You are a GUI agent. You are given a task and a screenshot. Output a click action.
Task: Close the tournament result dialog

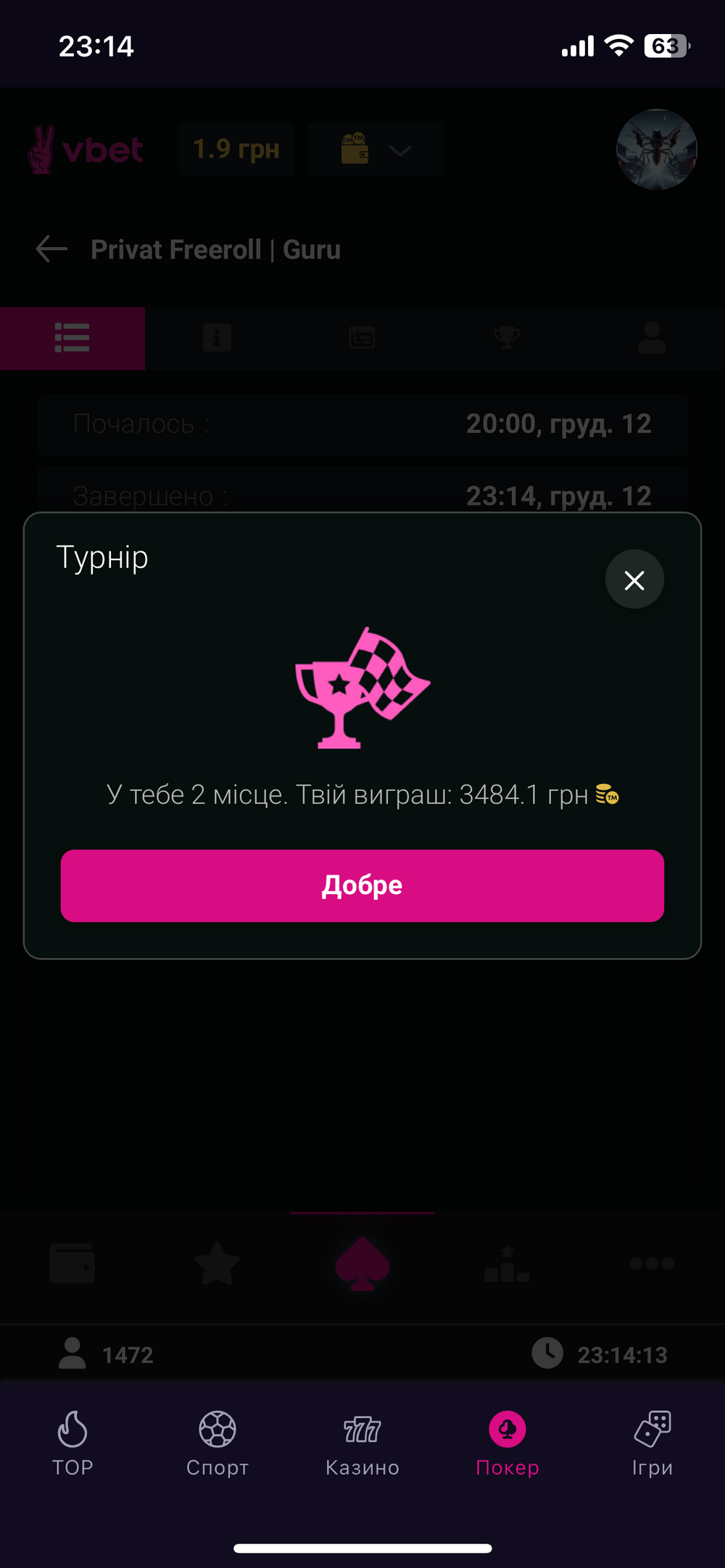[634, 580]
